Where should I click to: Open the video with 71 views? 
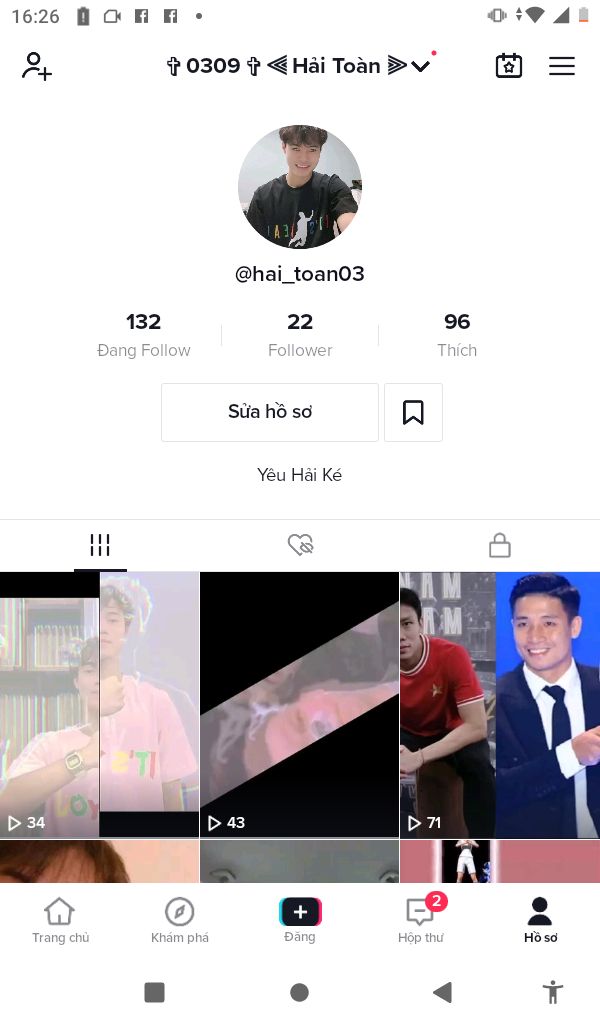click(x=500, y=704)
